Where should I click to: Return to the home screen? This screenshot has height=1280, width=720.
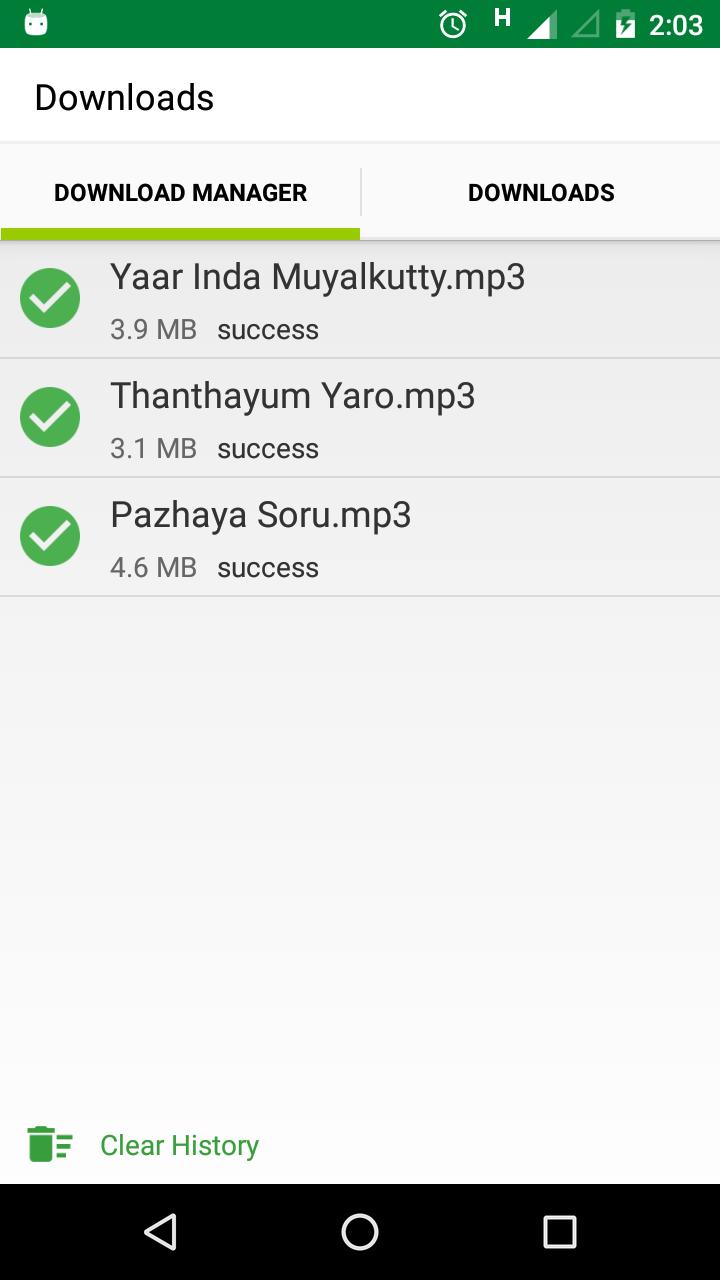pyautogui.click(x=360, y=1232)
